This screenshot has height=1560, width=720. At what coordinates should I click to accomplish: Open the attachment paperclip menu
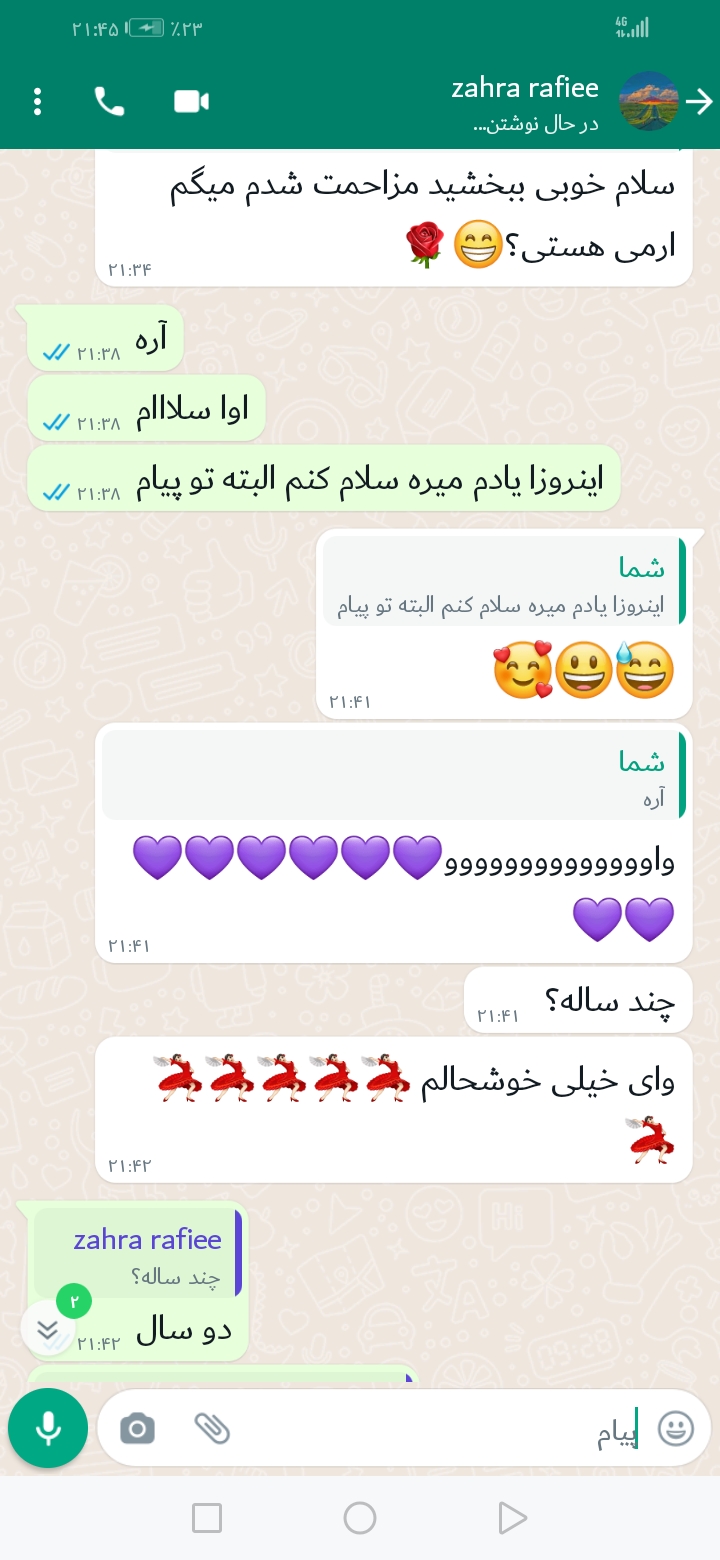[x=211, y=1429]
